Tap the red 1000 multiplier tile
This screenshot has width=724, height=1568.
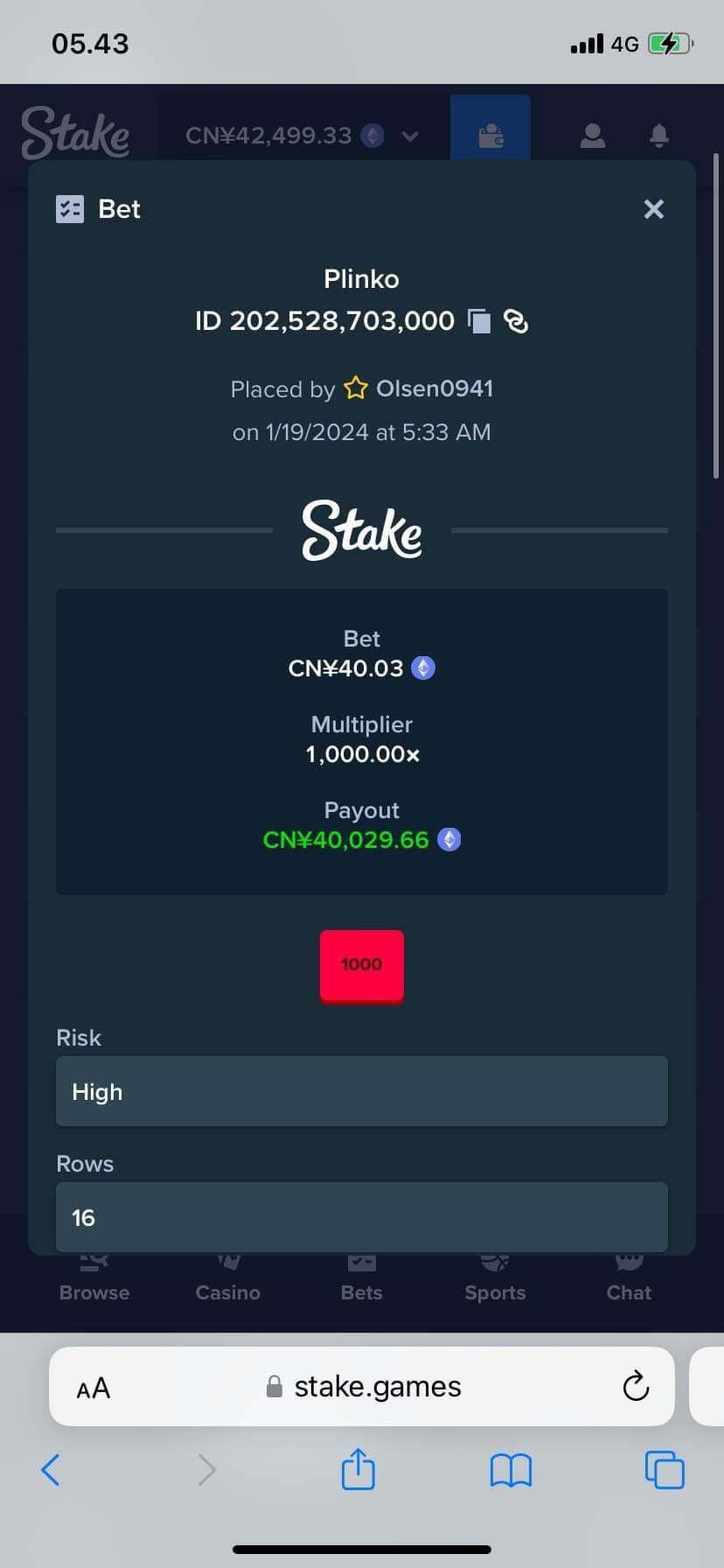(362, 965)
